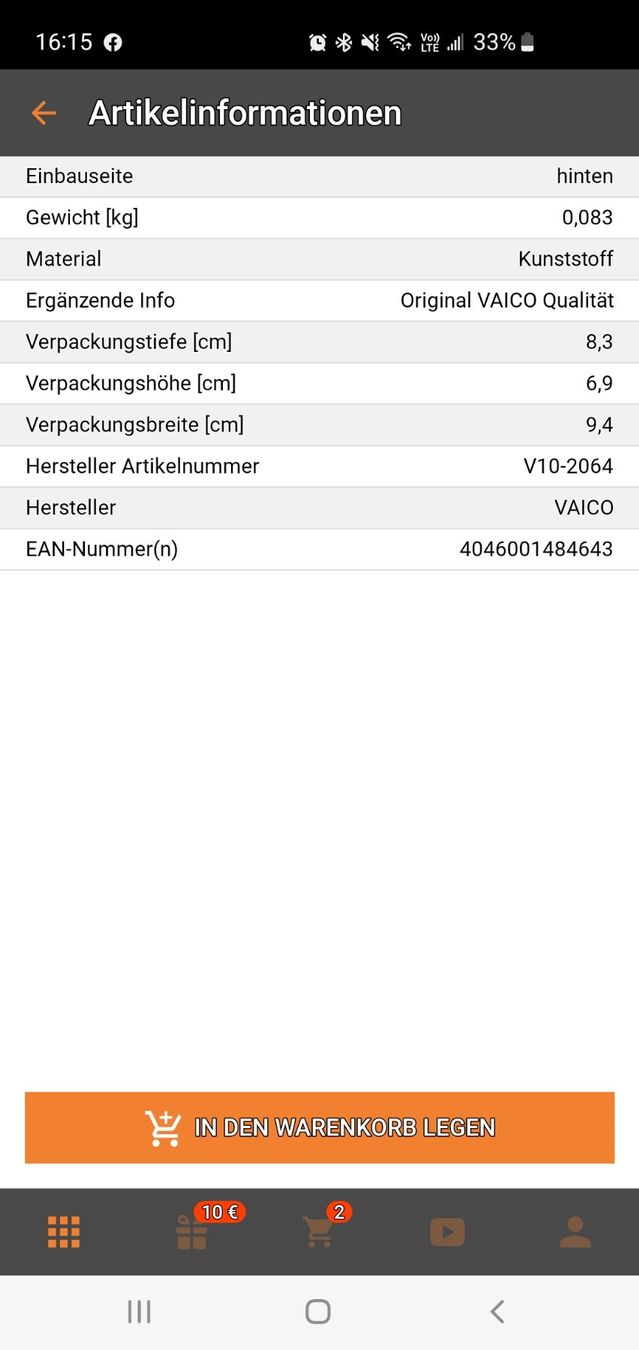Screen dimensions: 639x1350
Task: Show recent apps
Action: tap(139, 1312)
